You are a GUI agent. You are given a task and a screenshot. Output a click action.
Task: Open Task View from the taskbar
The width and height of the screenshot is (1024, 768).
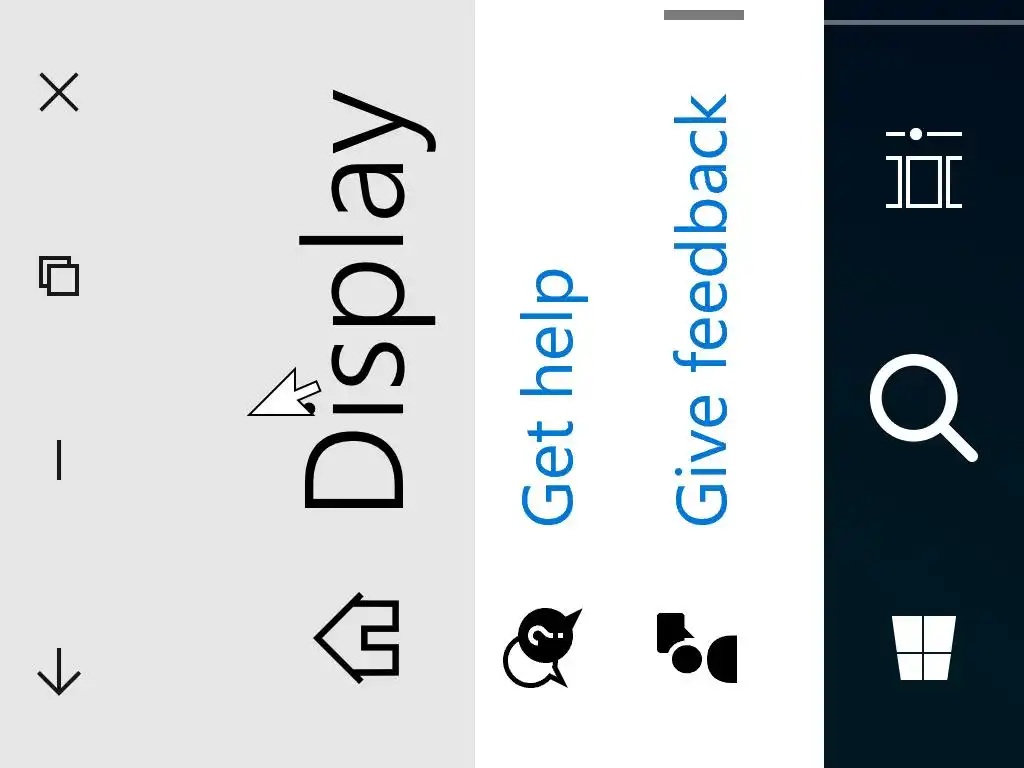(923, 169)
